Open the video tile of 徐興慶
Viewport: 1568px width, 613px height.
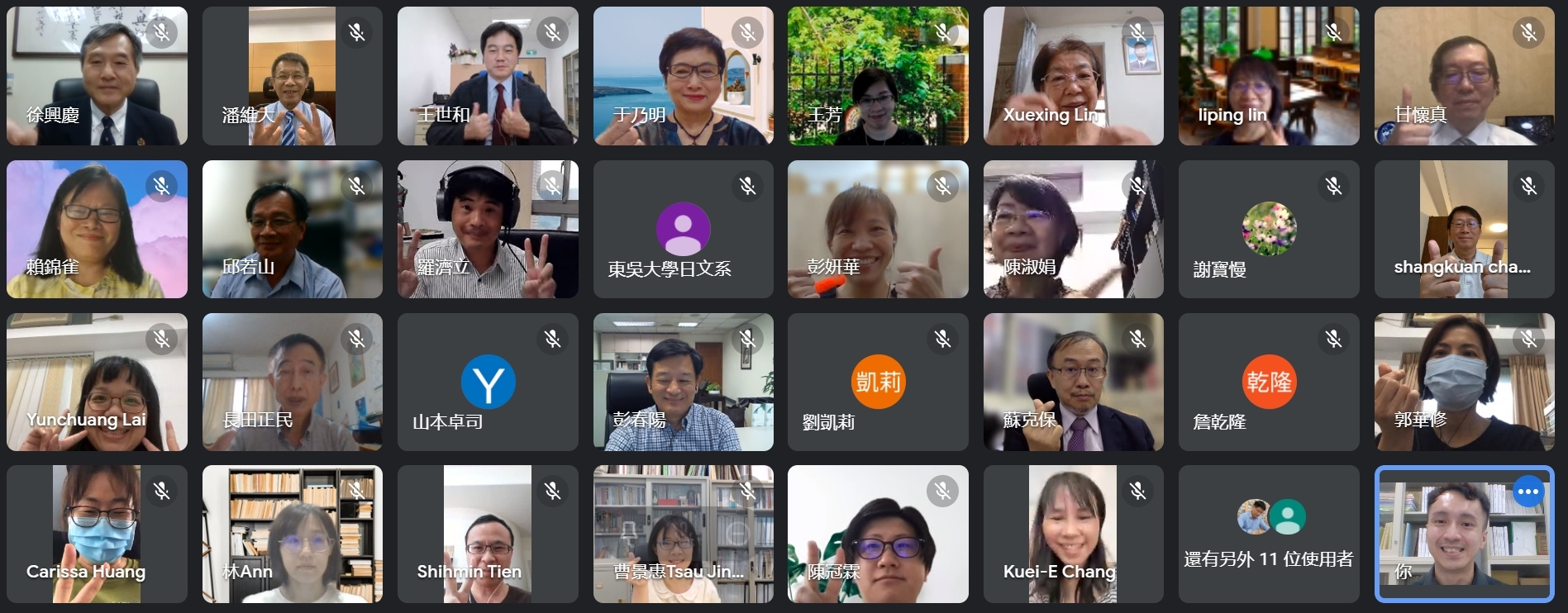(x=97, y=76)
